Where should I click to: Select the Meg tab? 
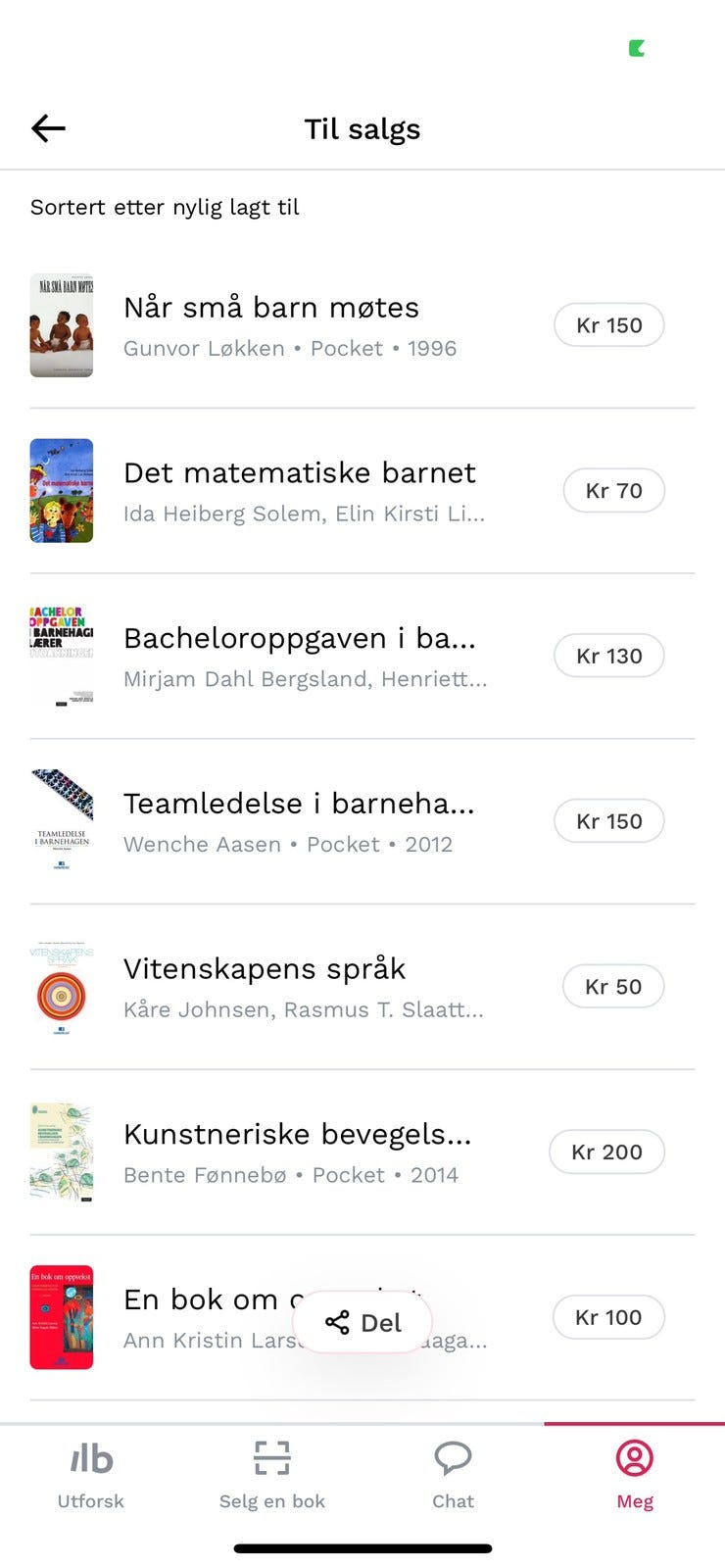(635, 1475)
